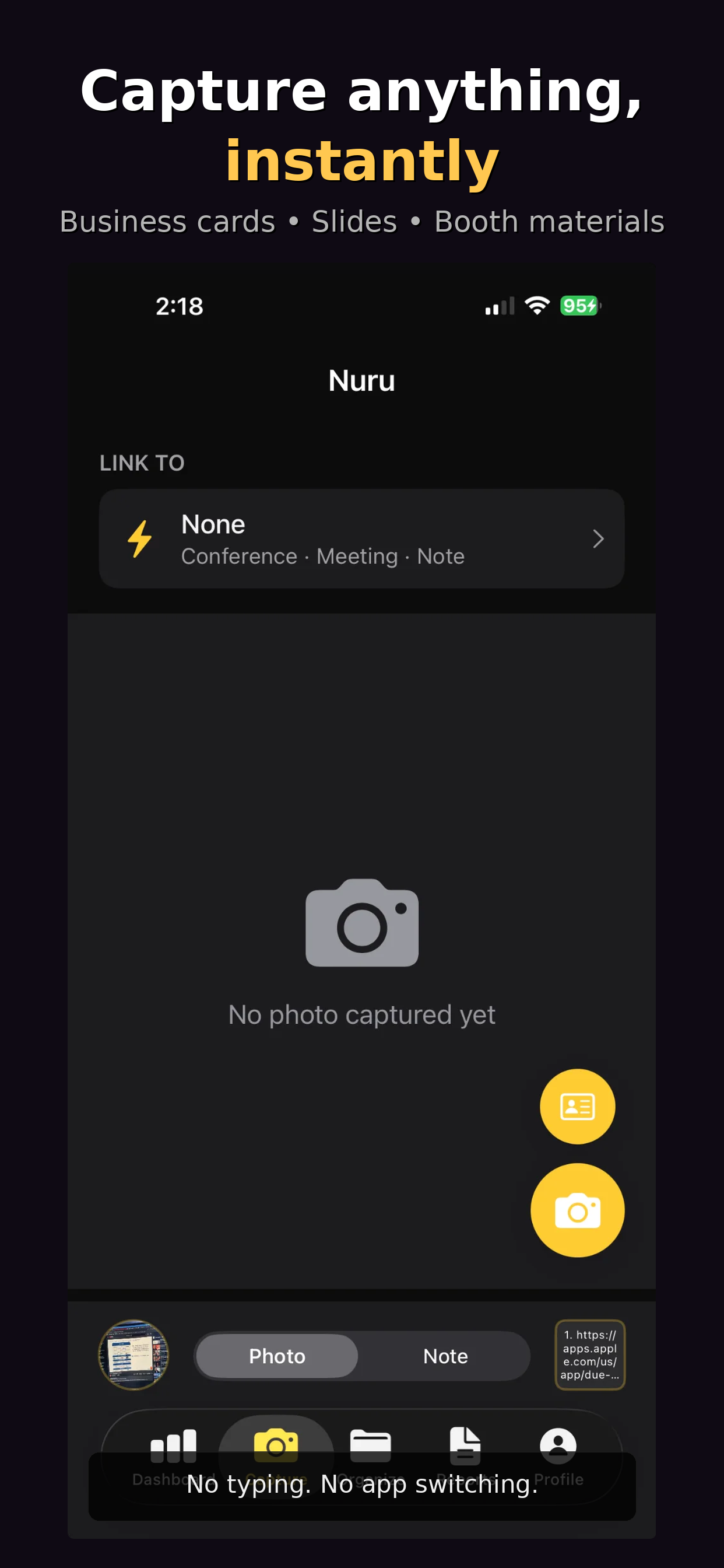Open the None Conference Meeting Note row
The image size is (724, 1568).
[361, 538]
